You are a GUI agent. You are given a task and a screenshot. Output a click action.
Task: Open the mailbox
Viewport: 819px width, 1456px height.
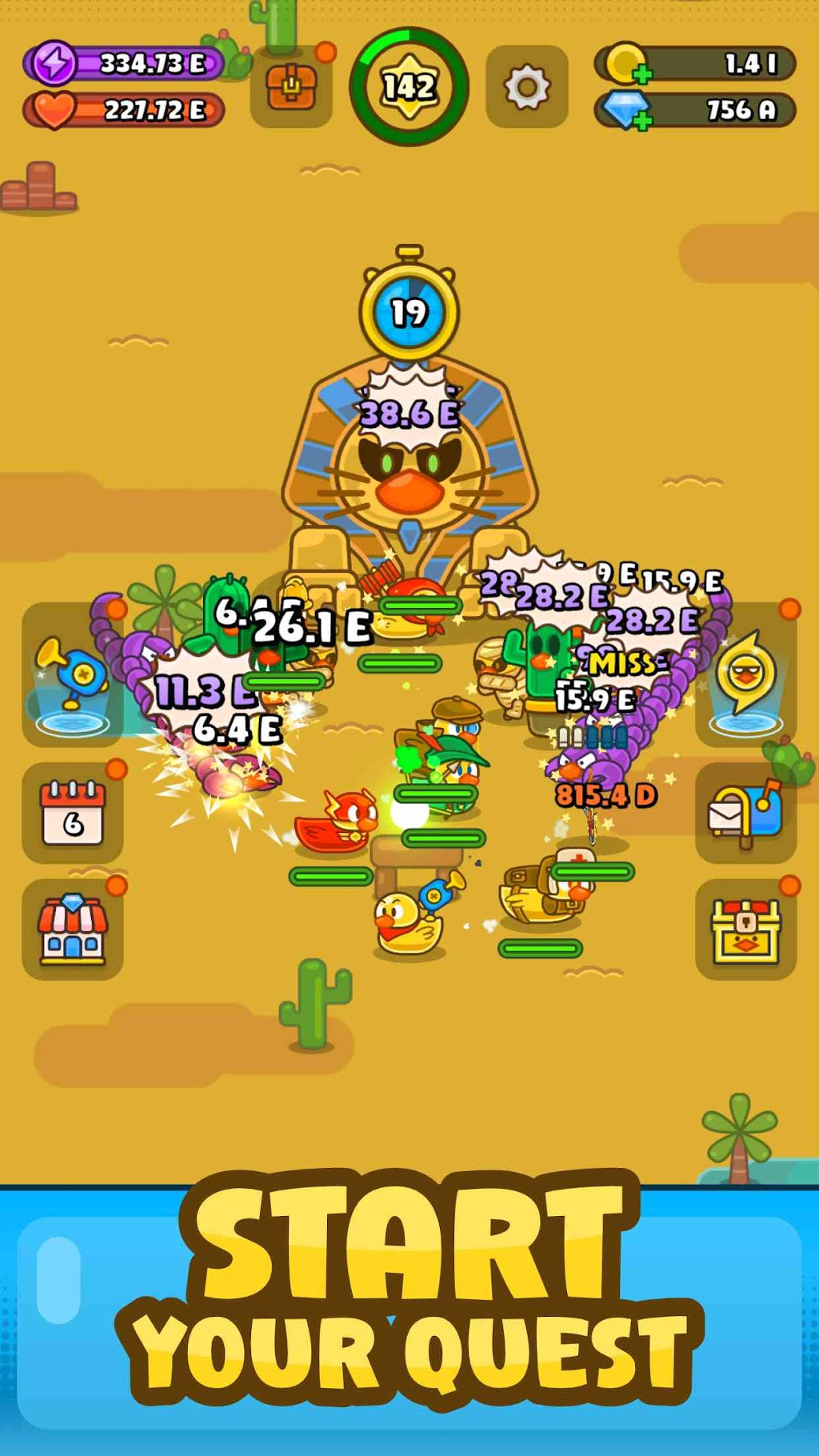[746, 813]
